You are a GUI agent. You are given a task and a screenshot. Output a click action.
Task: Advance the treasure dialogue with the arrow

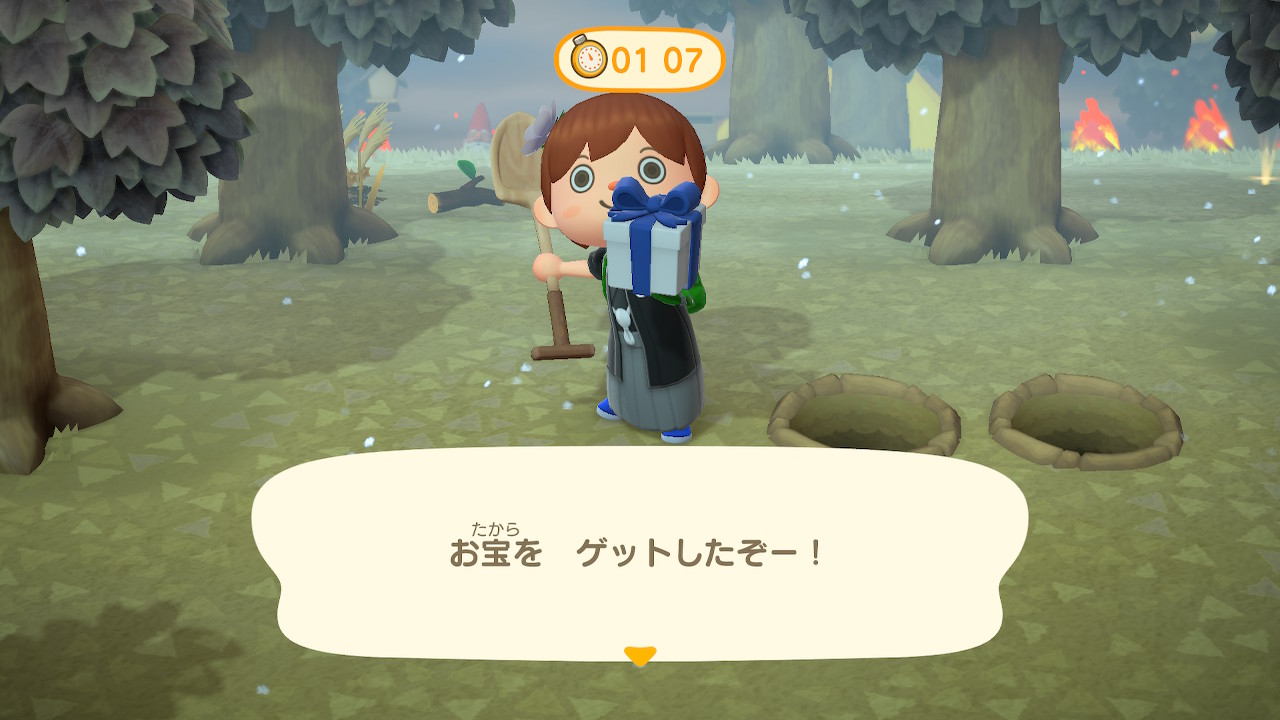coord(639,656)
